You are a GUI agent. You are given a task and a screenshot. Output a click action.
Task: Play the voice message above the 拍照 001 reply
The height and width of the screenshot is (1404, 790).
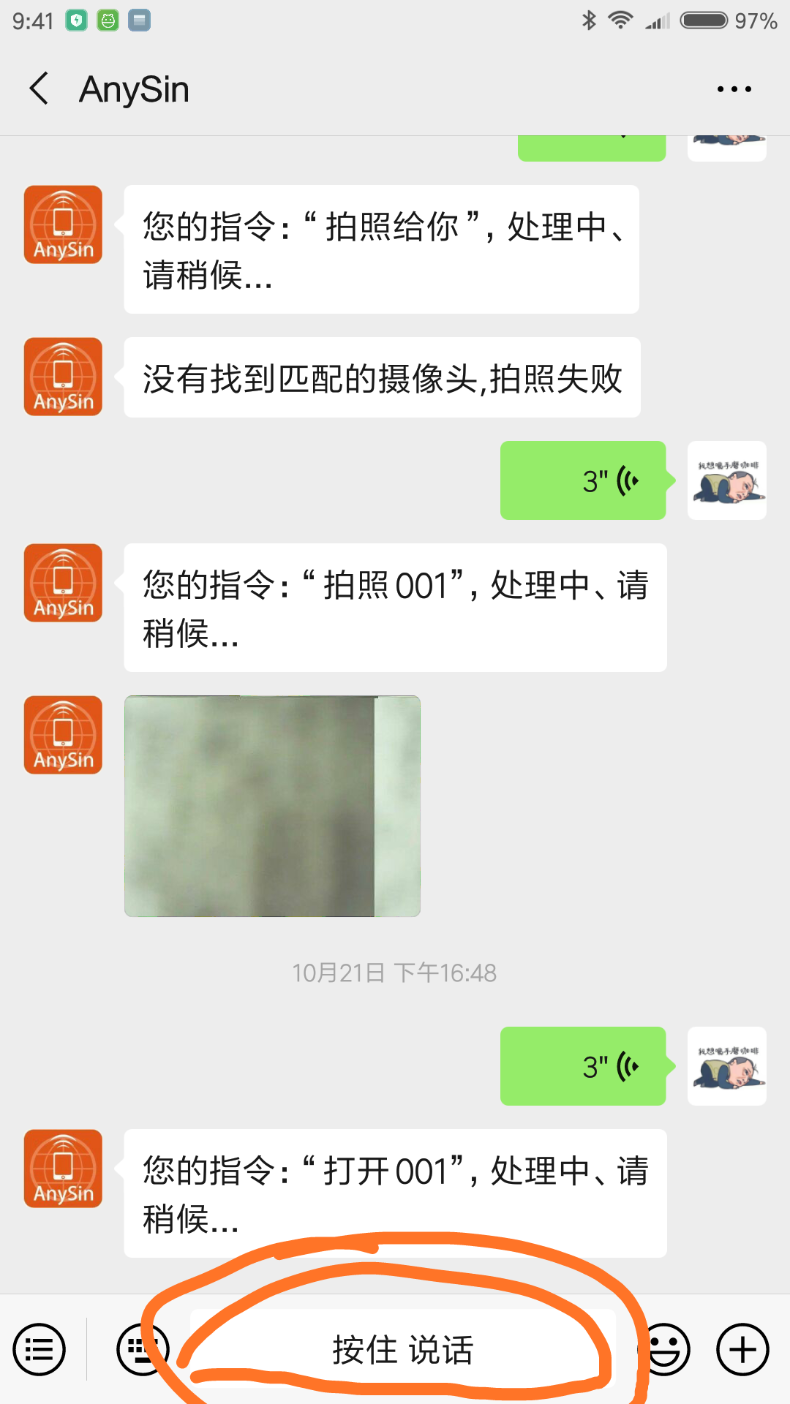(583, 480)
